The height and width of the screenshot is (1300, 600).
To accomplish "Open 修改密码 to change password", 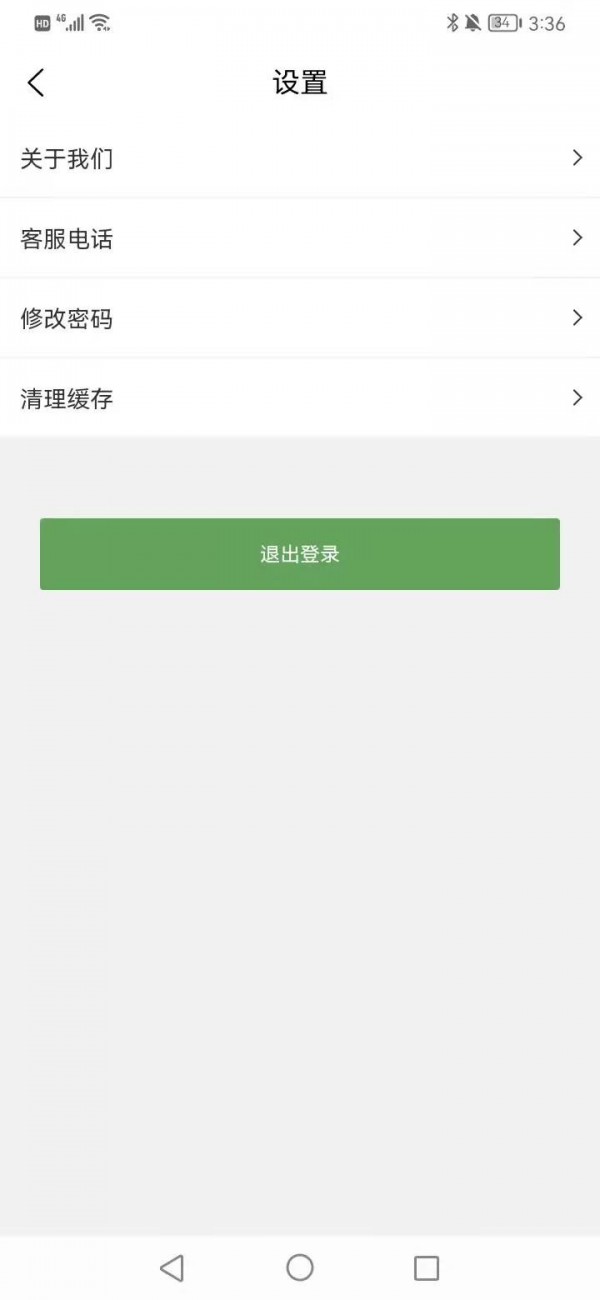I will coord(300,318).
